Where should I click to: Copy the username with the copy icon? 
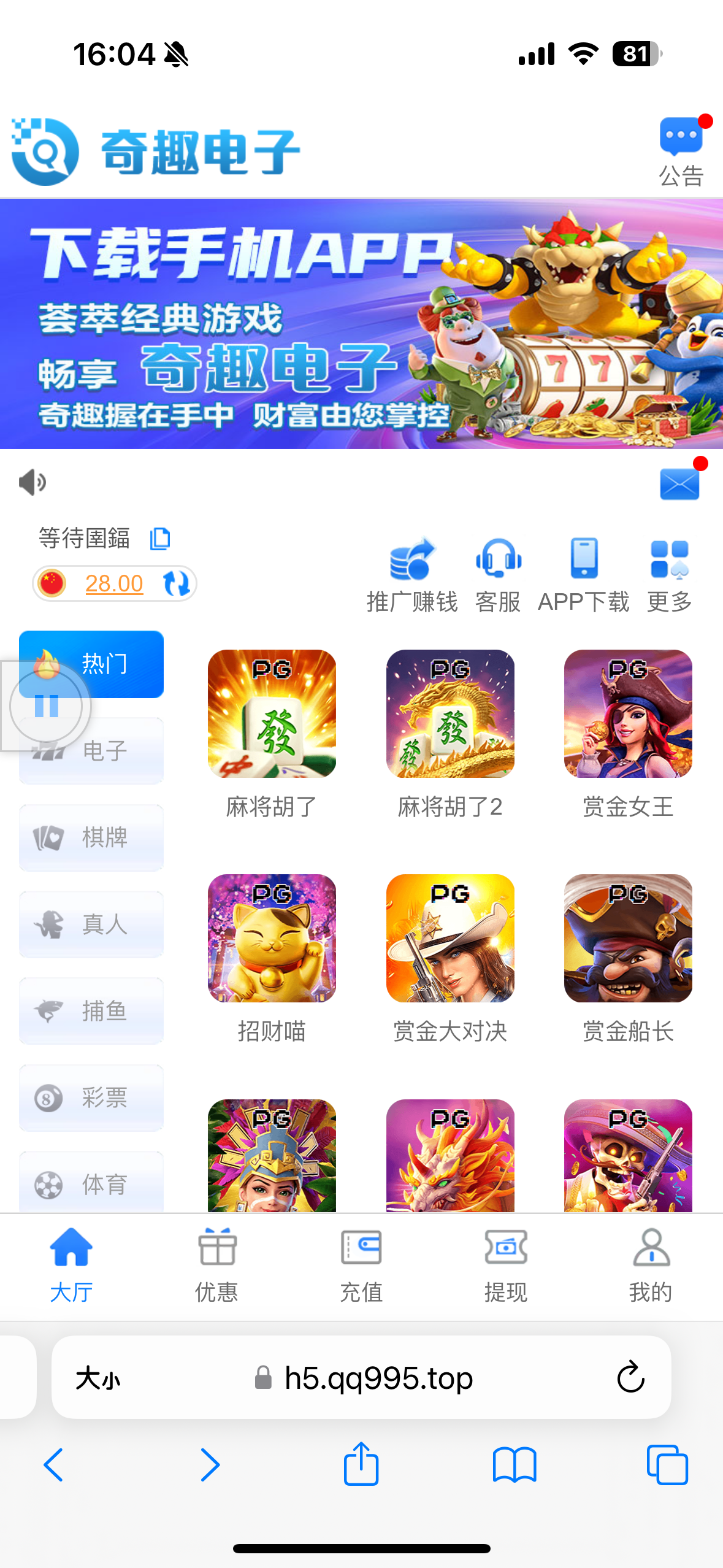point(160,539)
